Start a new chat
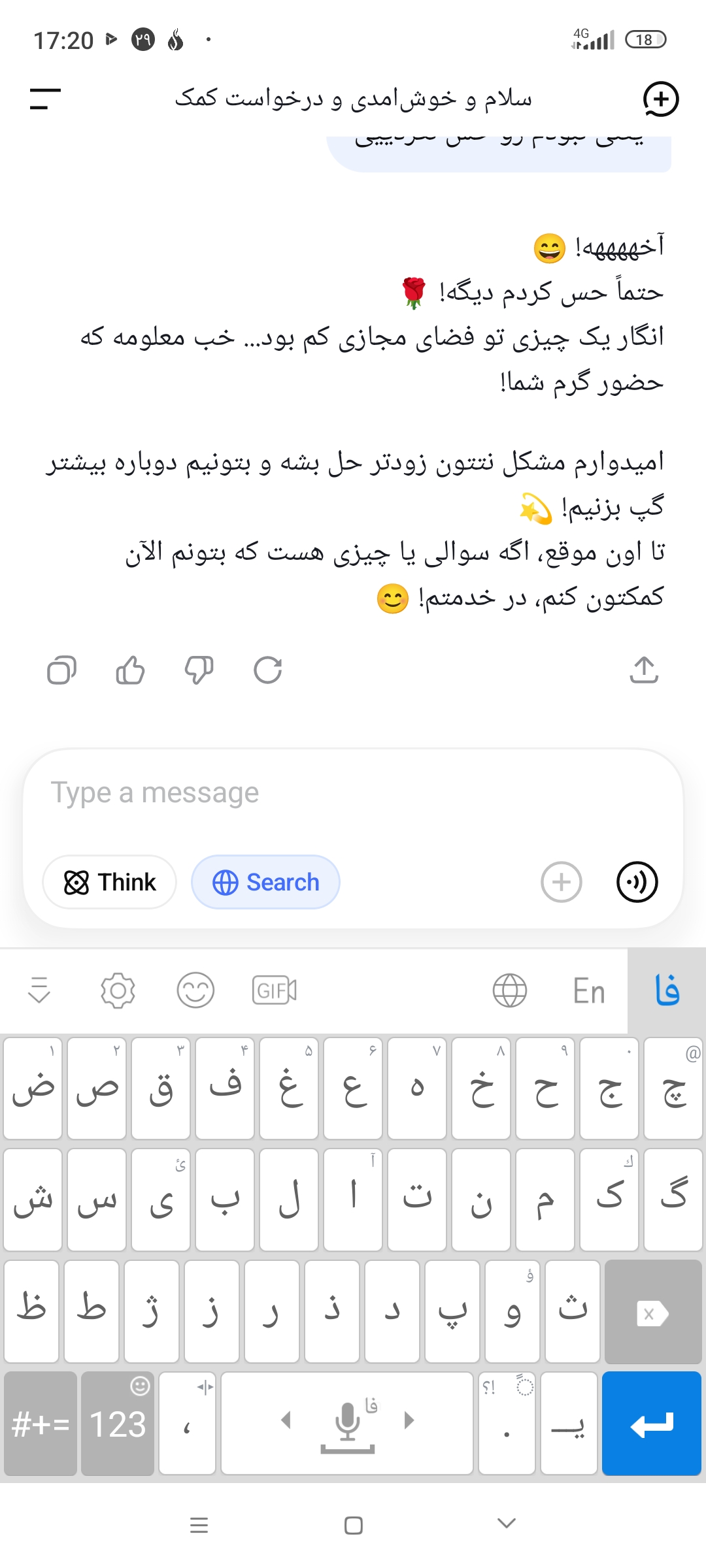The image size is (706, 1568). click(660, 99)
